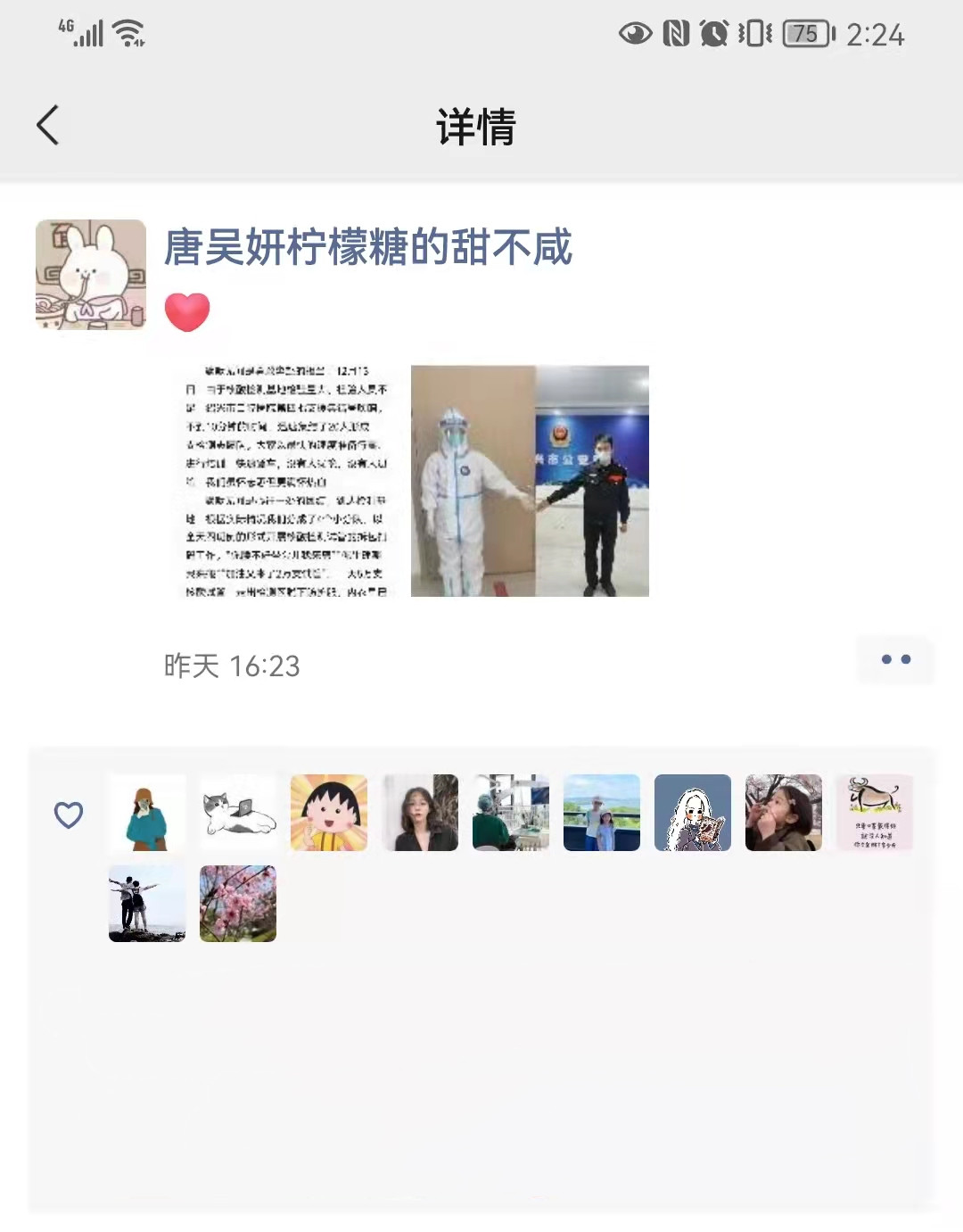Viewport: 963px width, 1232px height.
Task: Open the two-dot like/comment menu
Action: (895, 659)
